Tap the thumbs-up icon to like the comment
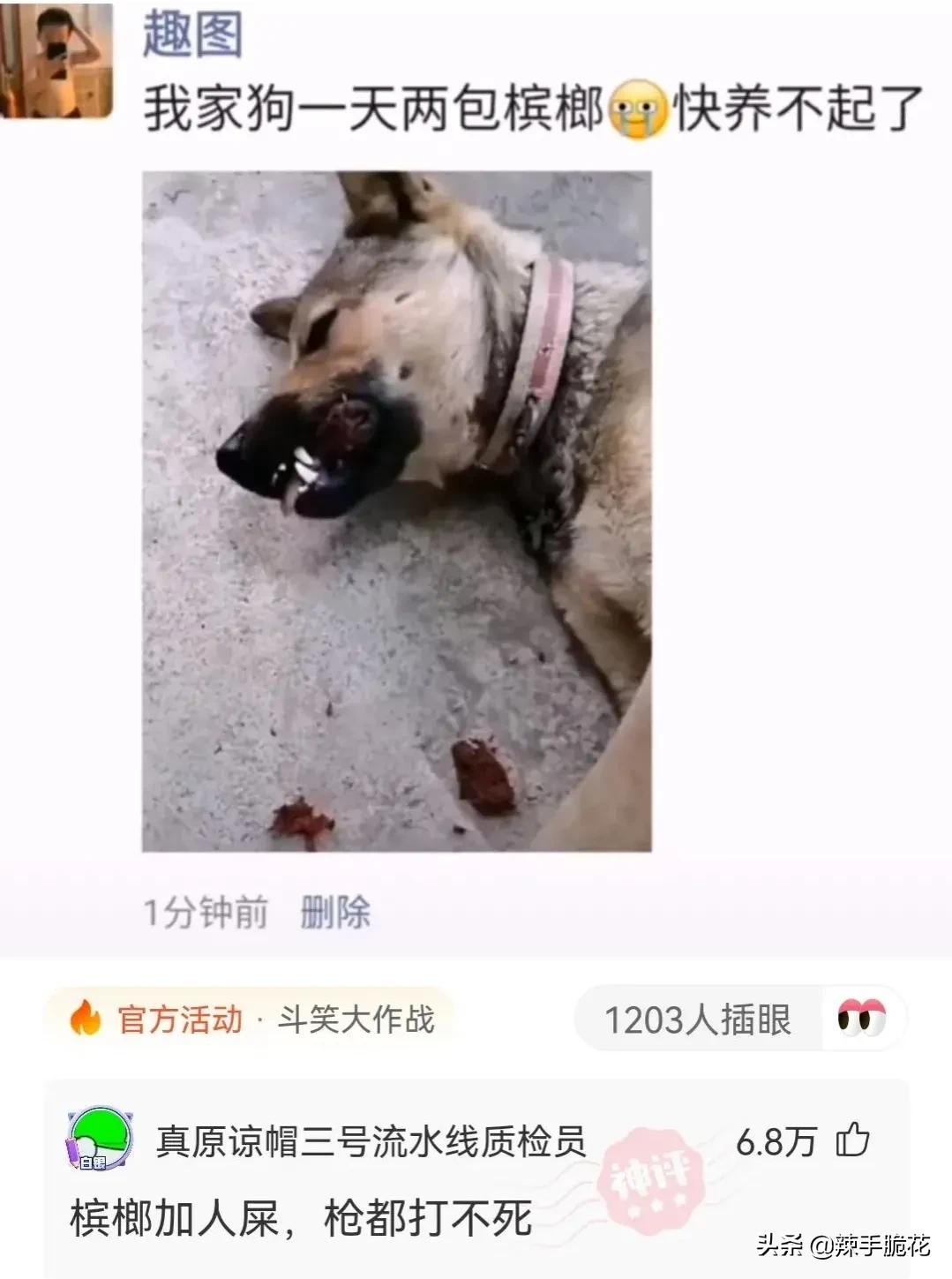 click(x=853, y=1140)
